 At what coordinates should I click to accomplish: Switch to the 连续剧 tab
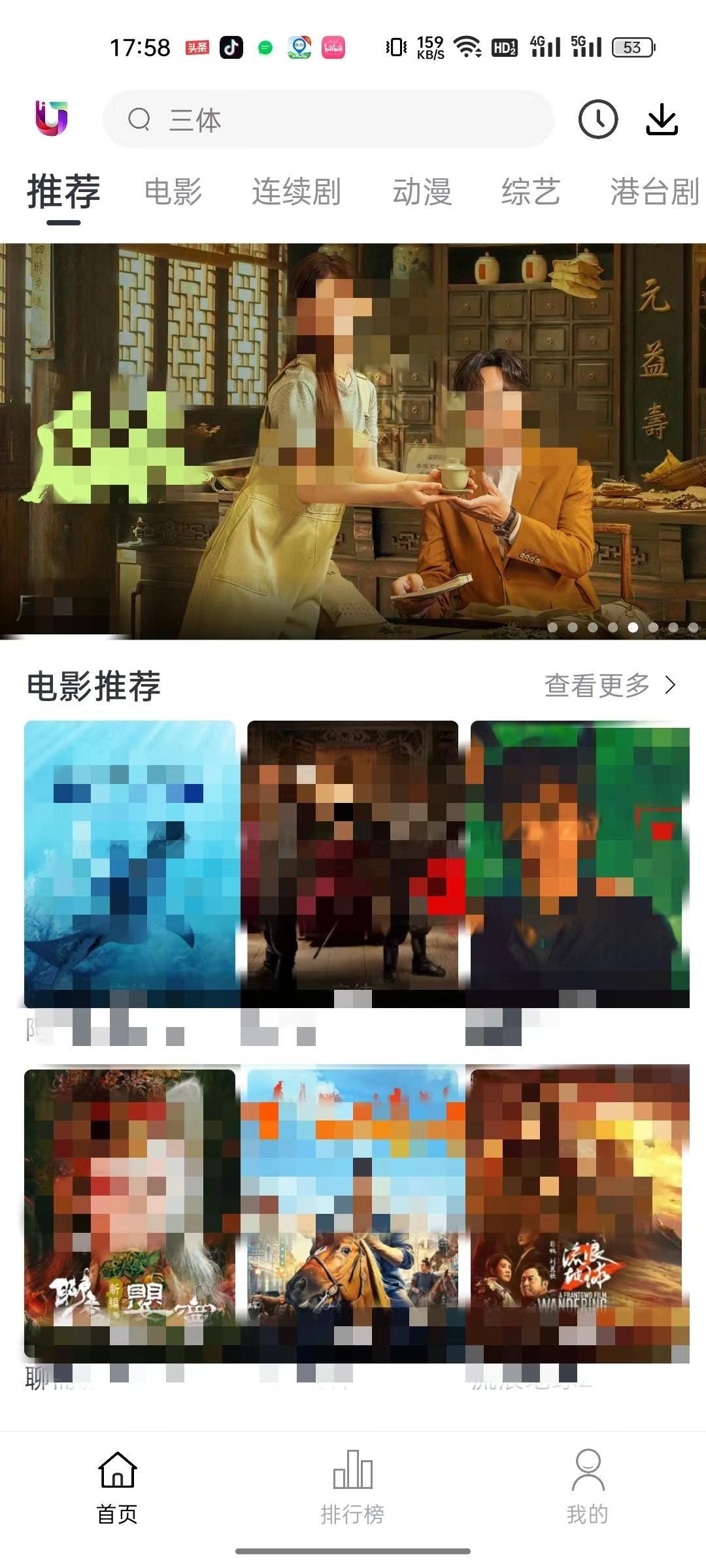(296, 192)
